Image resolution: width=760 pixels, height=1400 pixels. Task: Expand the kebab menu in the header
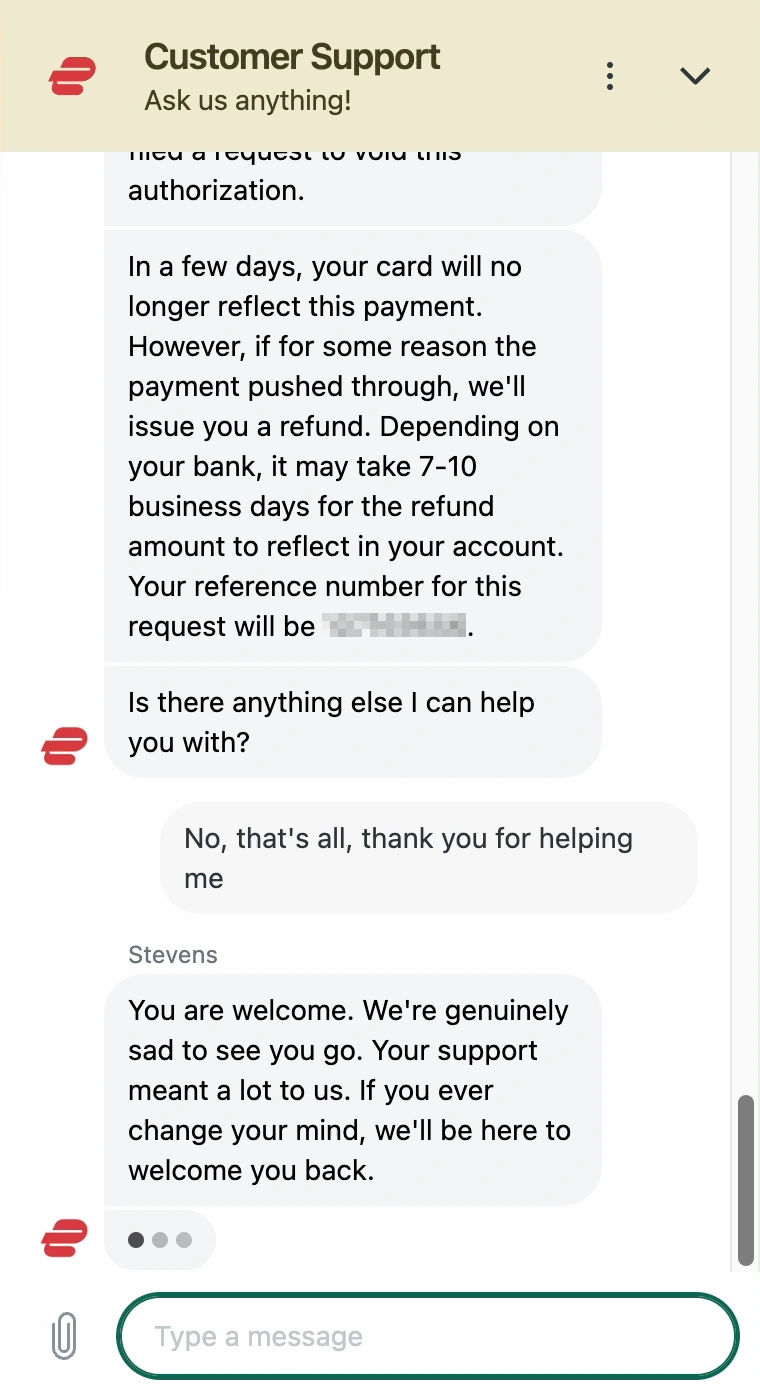(610, 74)
